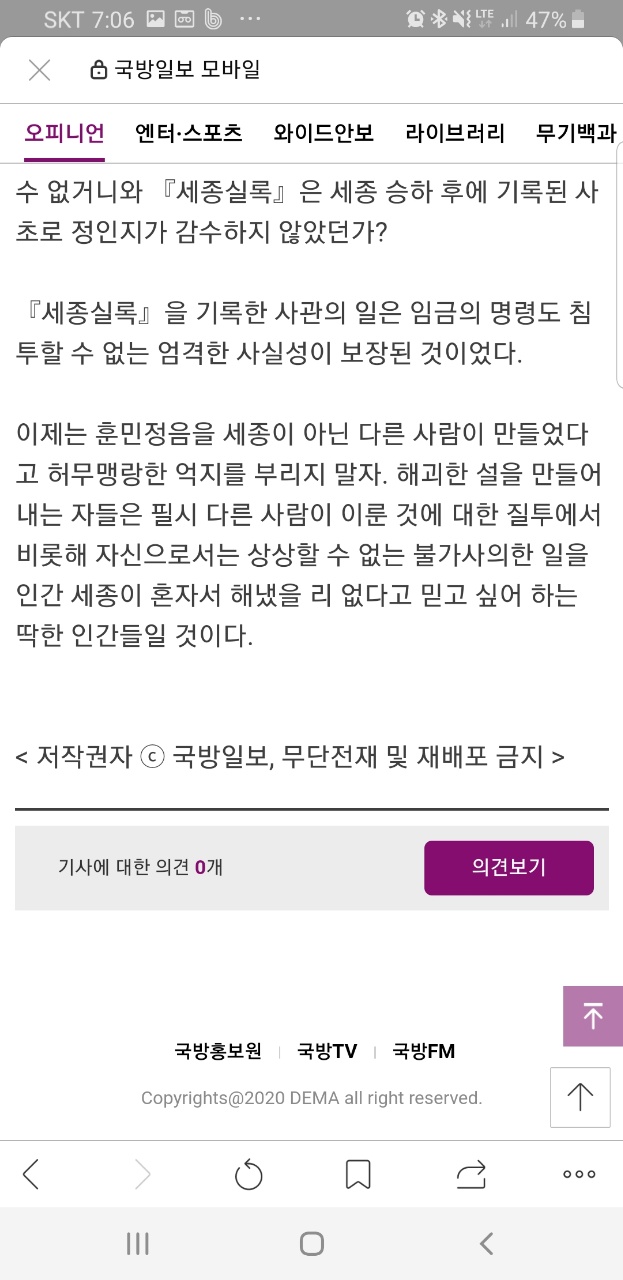Tap the 의견보기 button

coord(508,867)
